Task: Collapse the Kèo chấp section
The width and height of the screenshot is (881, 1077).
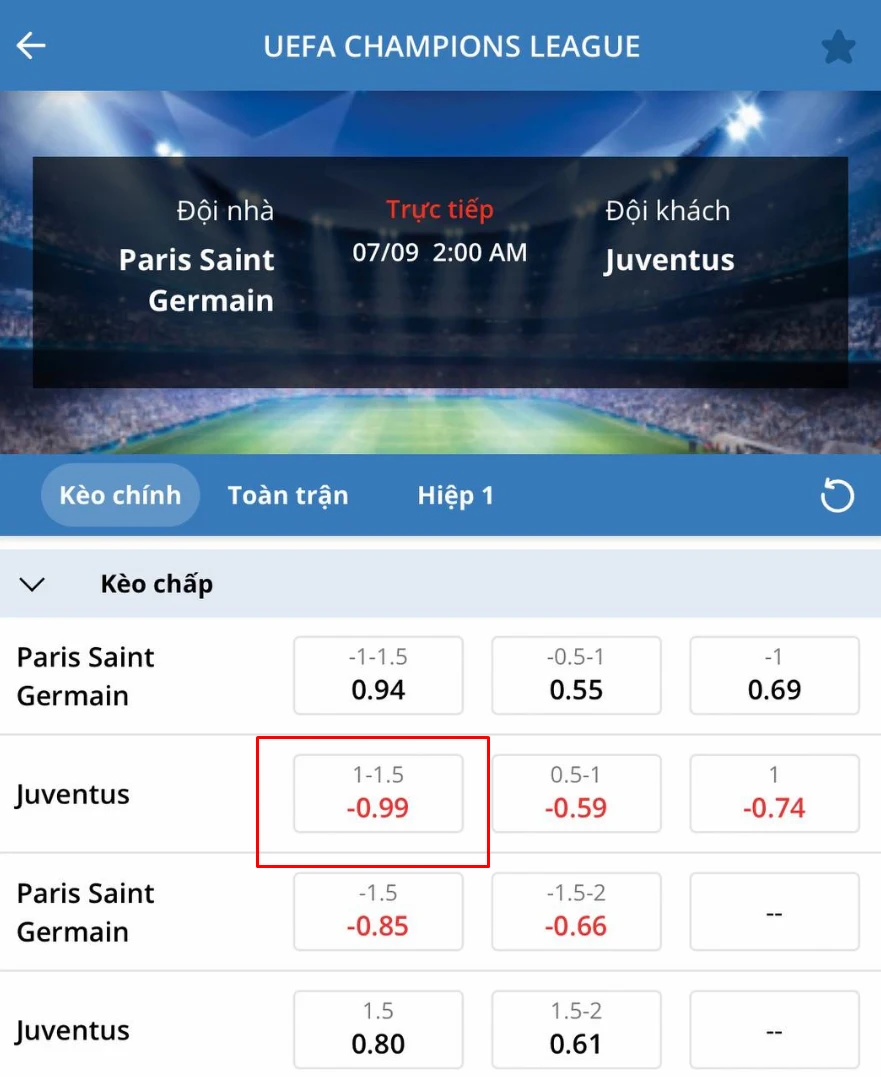Action: pyautogui.click(x=33, y=584)
